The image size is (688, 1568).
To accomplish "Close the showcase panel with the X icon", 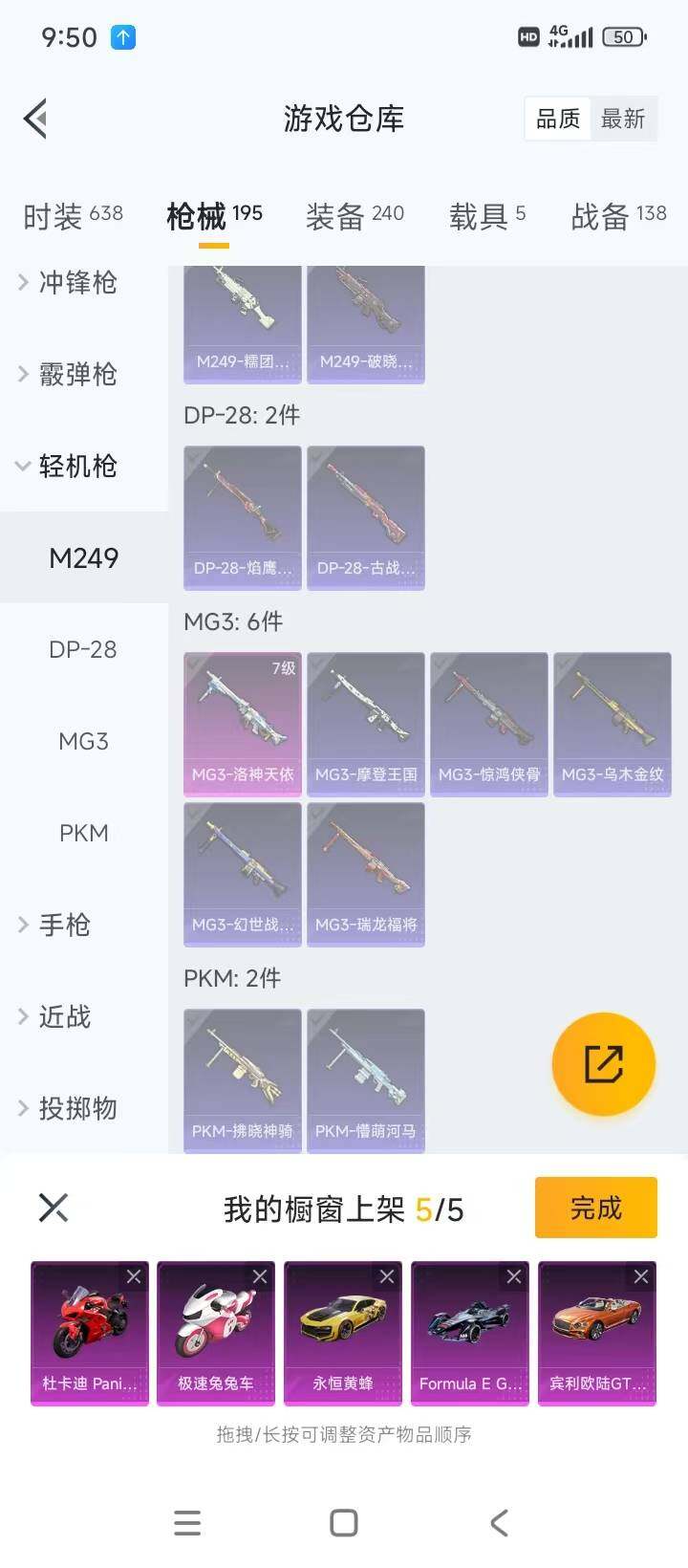I will tap(53, 1208).
